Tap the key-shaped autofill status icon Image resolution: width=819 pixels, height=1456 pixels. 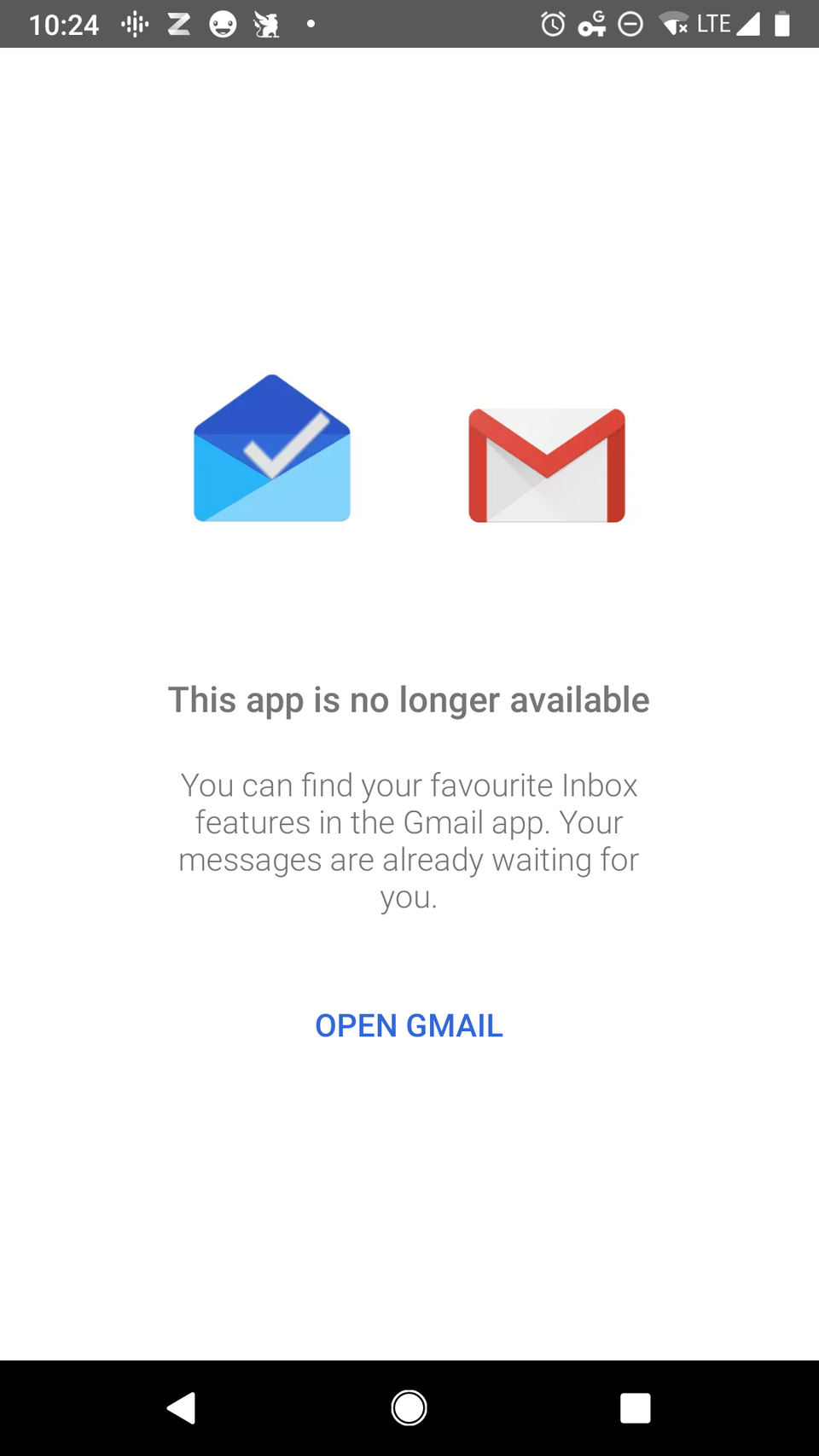click(591, 24)
